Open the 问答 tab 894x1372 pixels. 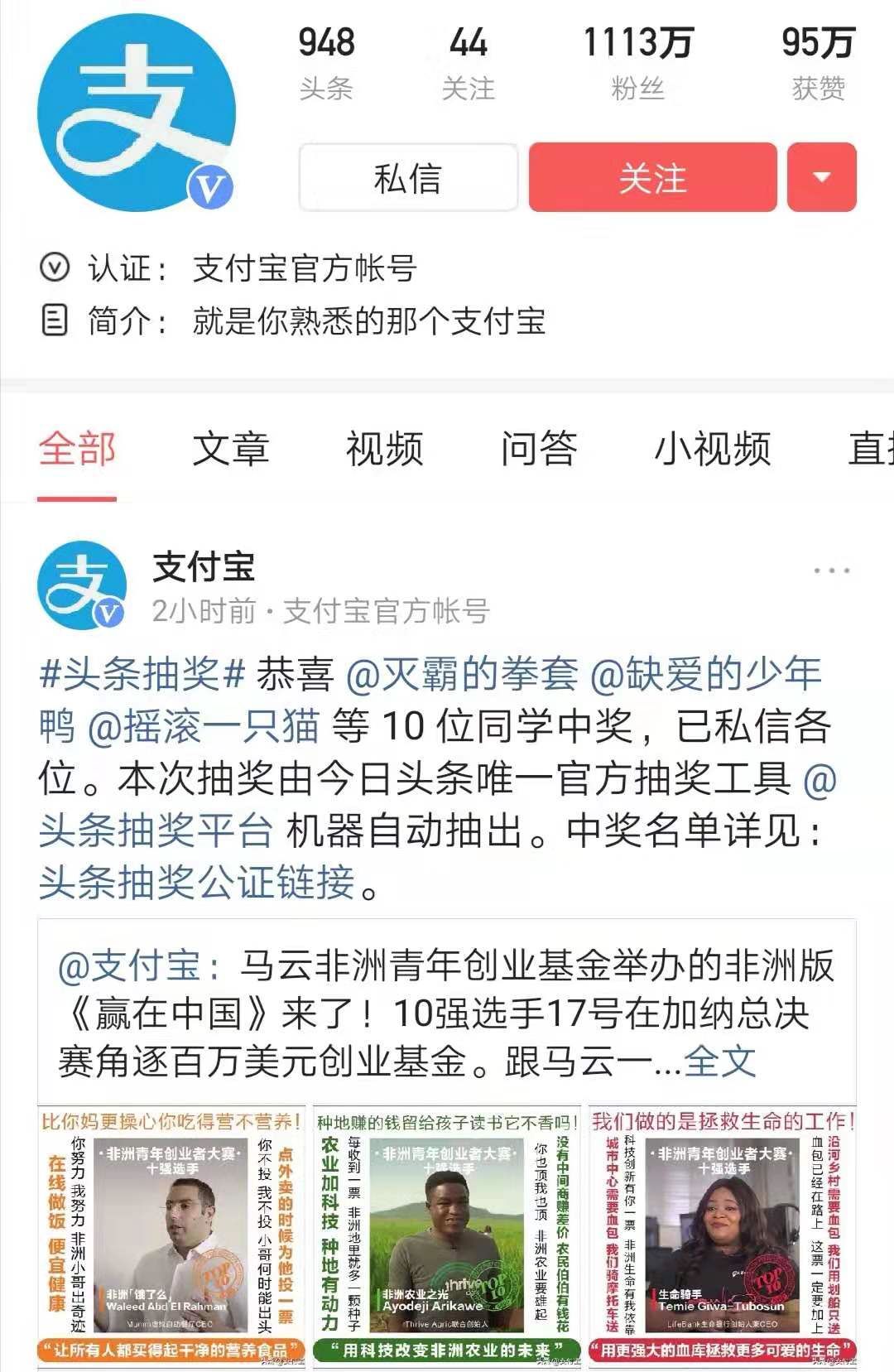[539, 449]
